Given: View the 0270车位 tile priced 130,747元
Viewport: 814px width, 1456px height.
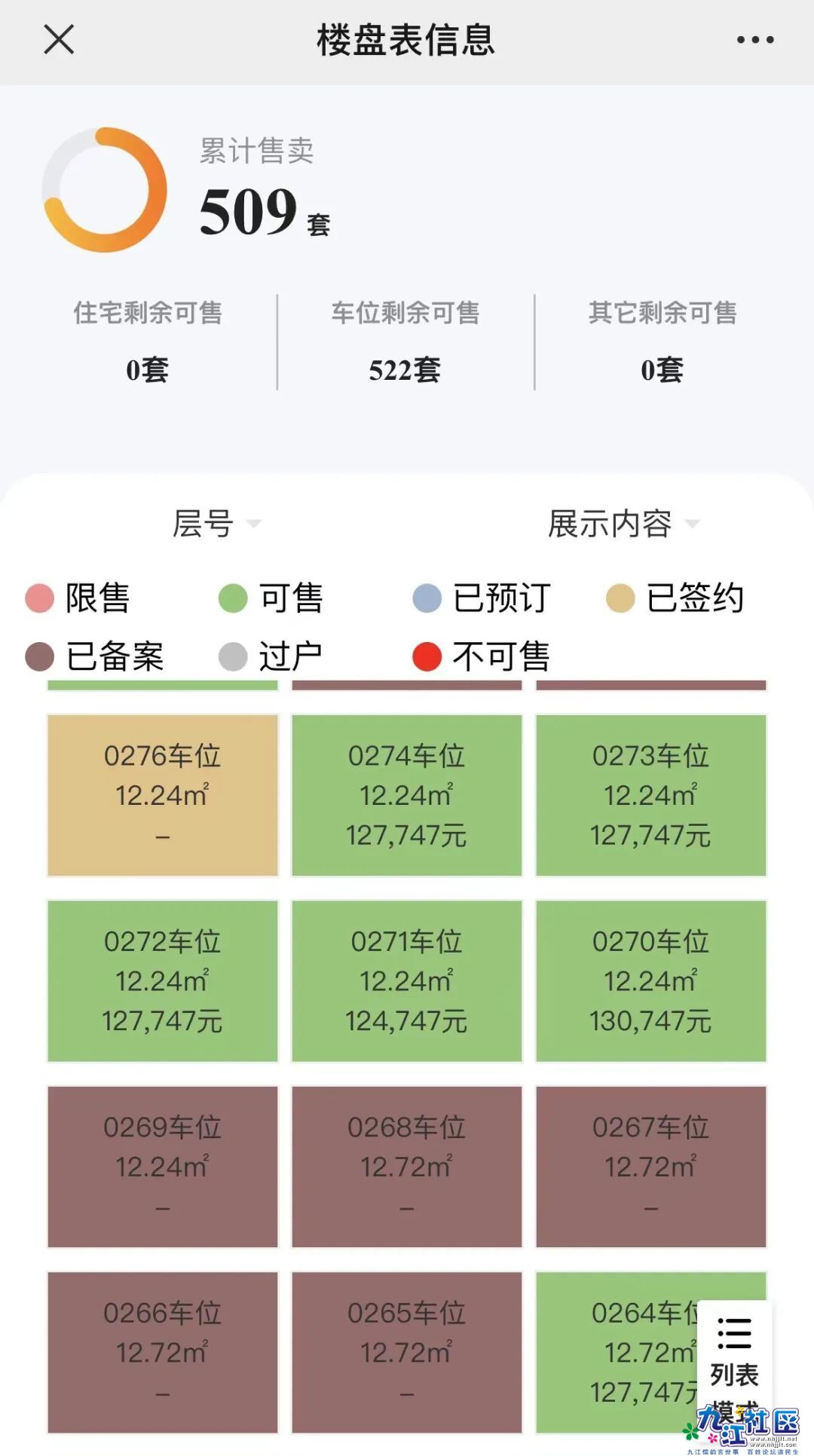Looking at the screenshot, I should [650, 980].
